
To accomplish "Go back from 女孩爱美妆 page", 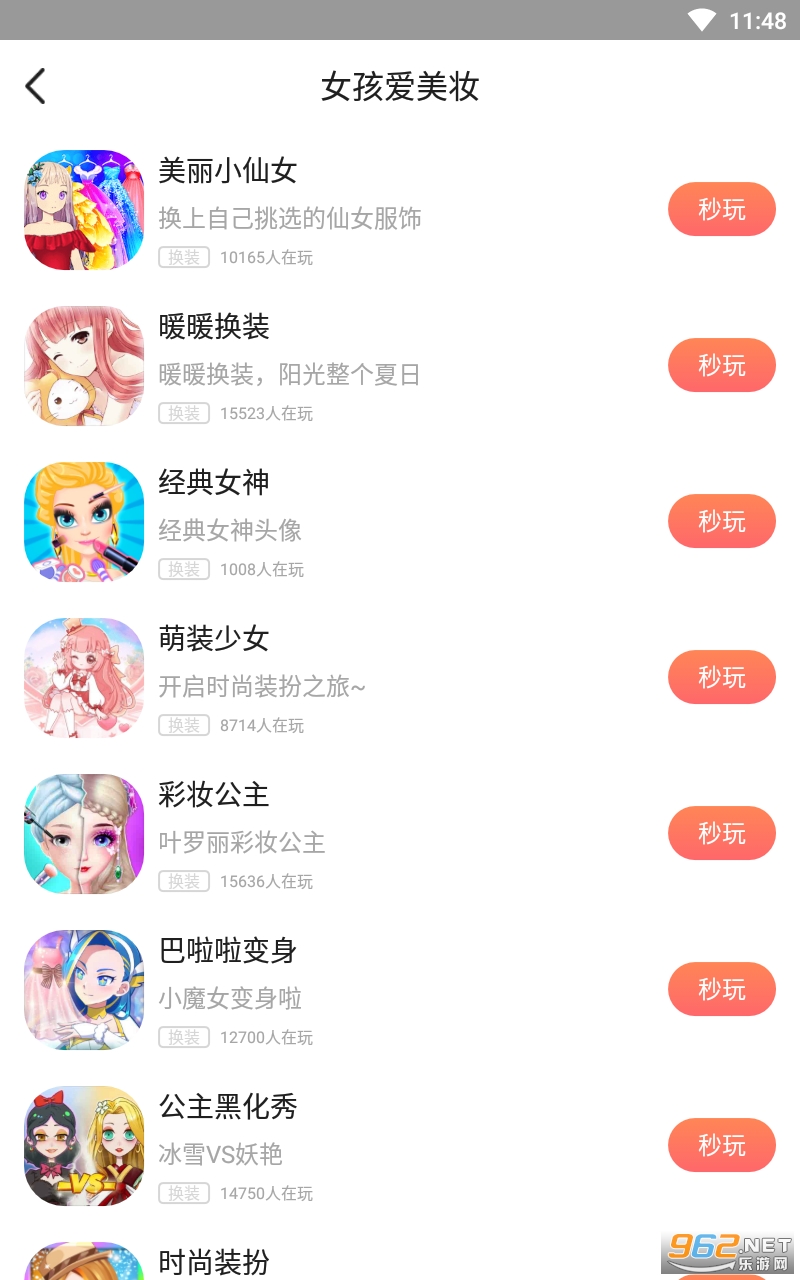I will point(36,87).
